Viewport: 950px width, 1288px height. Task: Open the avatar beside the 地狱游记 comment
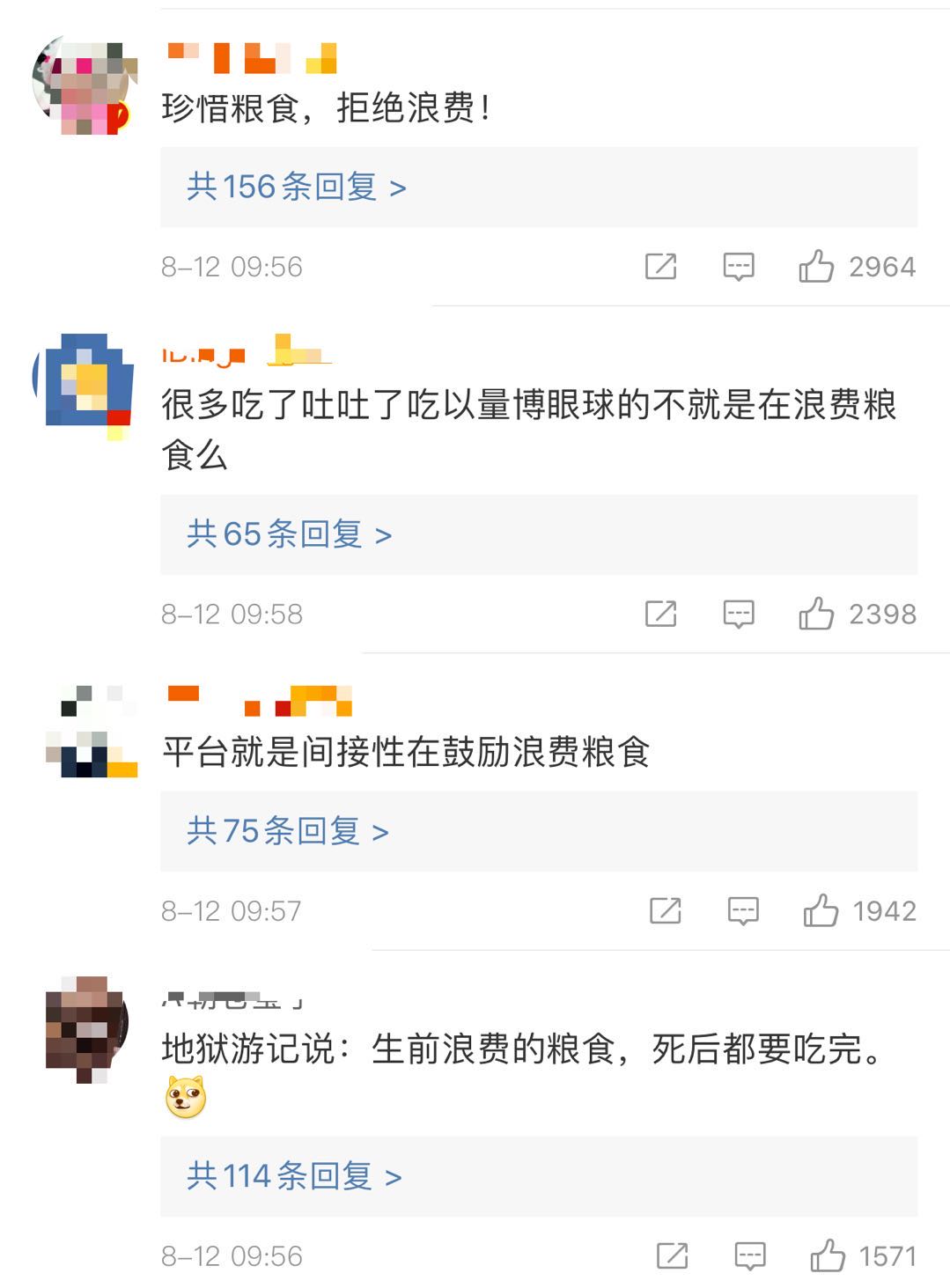[86, 1028]
